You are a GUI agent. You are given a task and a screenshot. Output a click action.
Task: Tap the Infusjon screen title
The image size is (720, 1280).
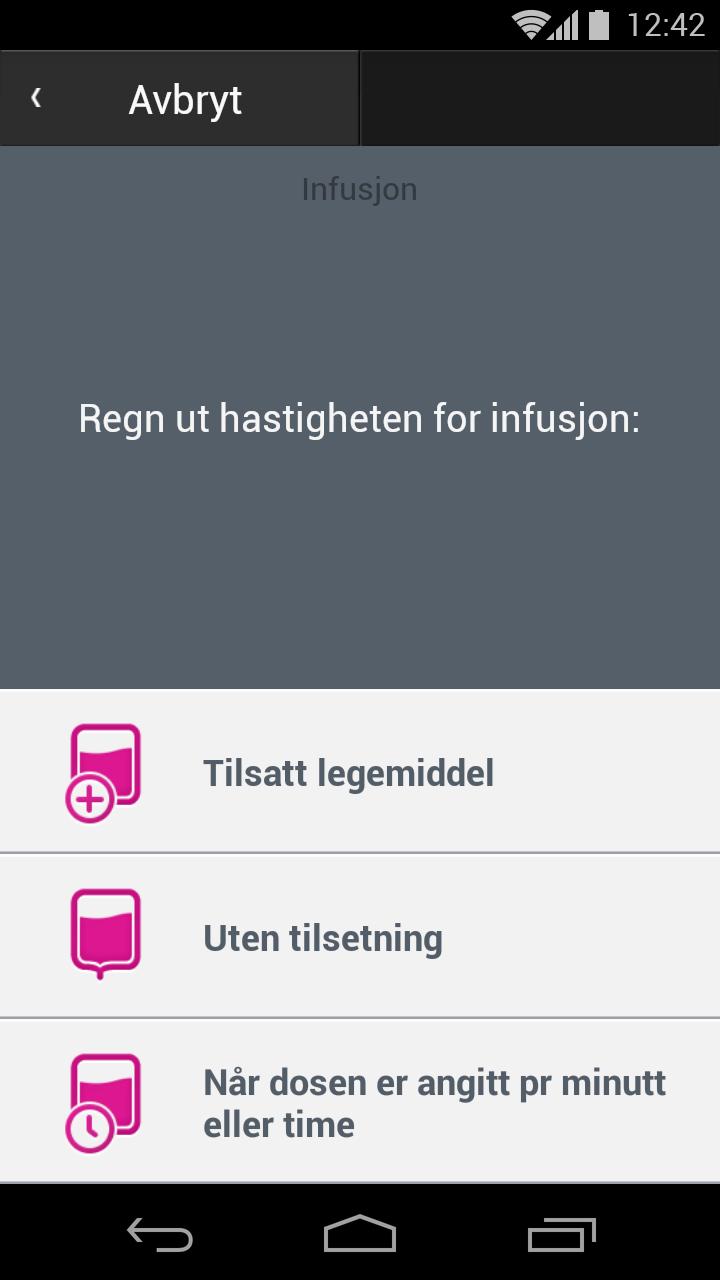[x=359, y=189]
